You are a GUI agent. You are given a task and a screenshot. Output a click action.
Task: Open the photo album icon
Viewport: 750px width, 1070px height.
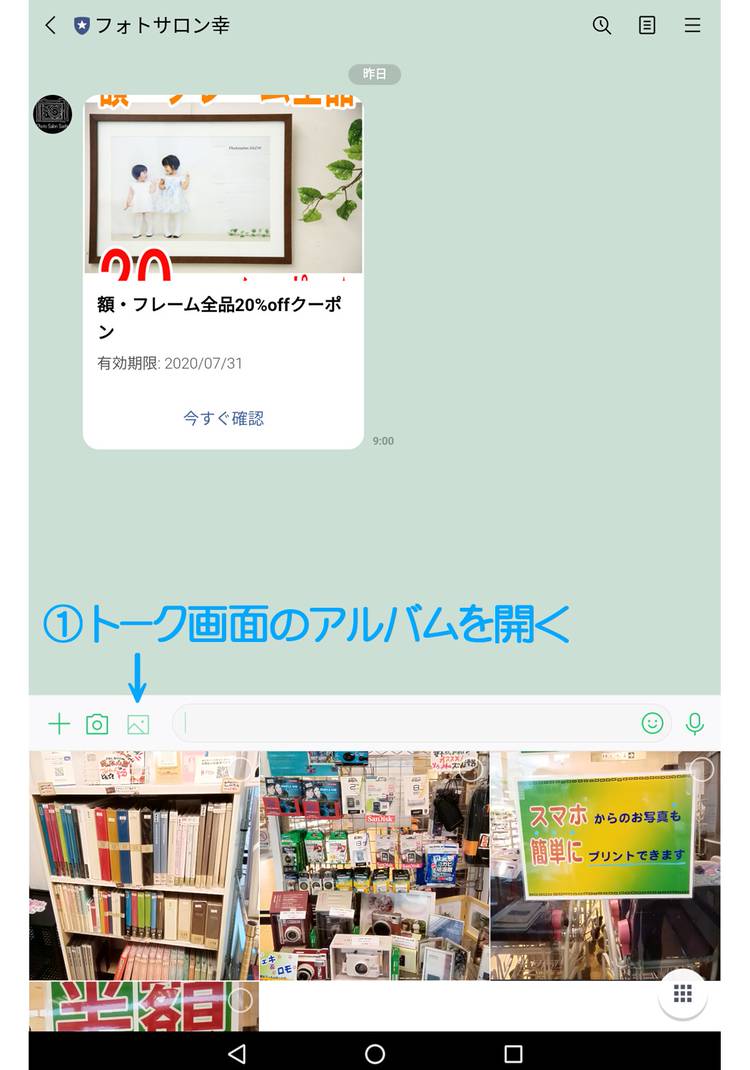click(138, 724)
